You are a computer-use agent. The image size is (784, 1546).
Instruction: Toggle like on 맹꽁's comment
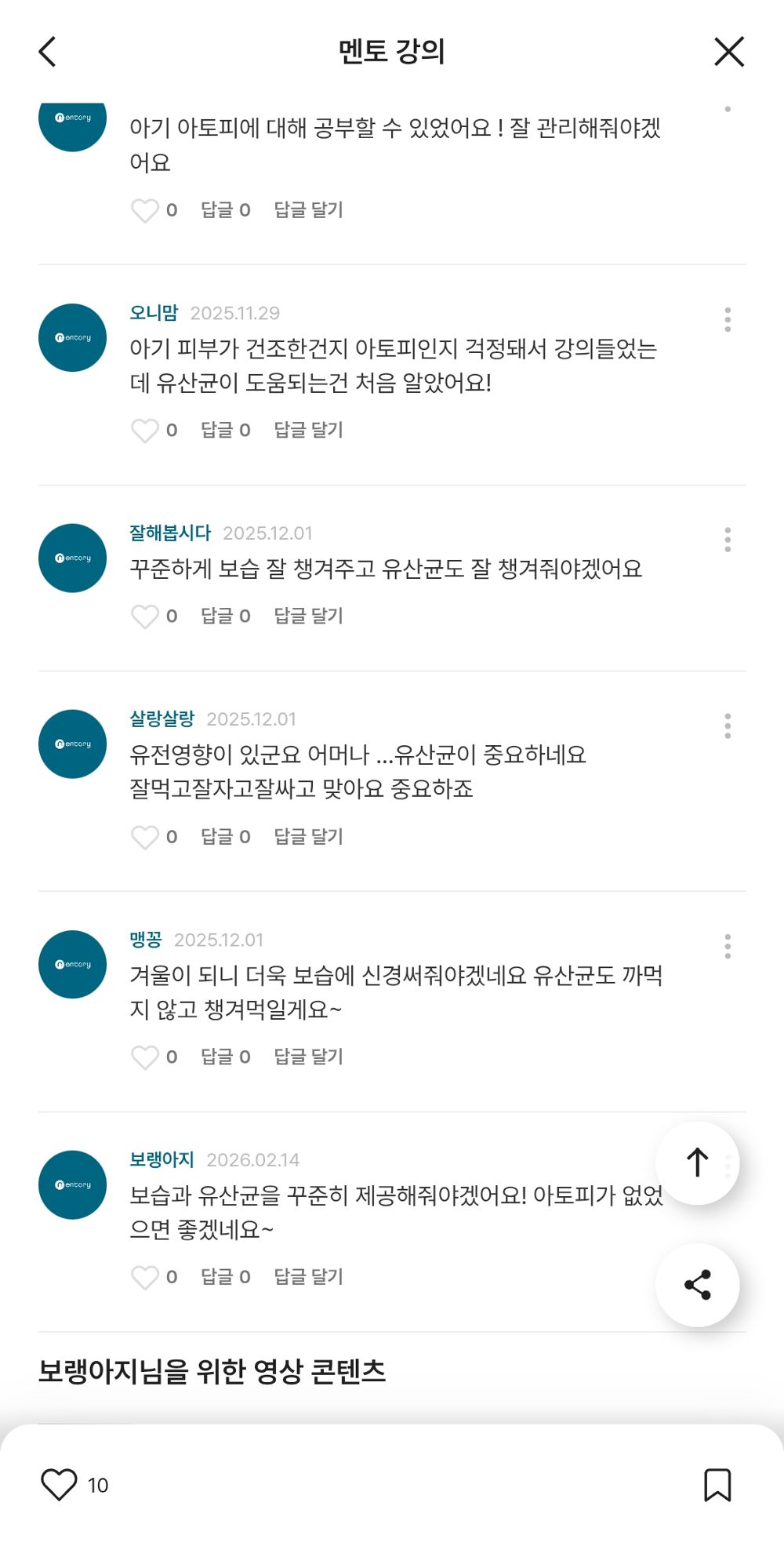pyautogui.click(x=144, y=1058)
